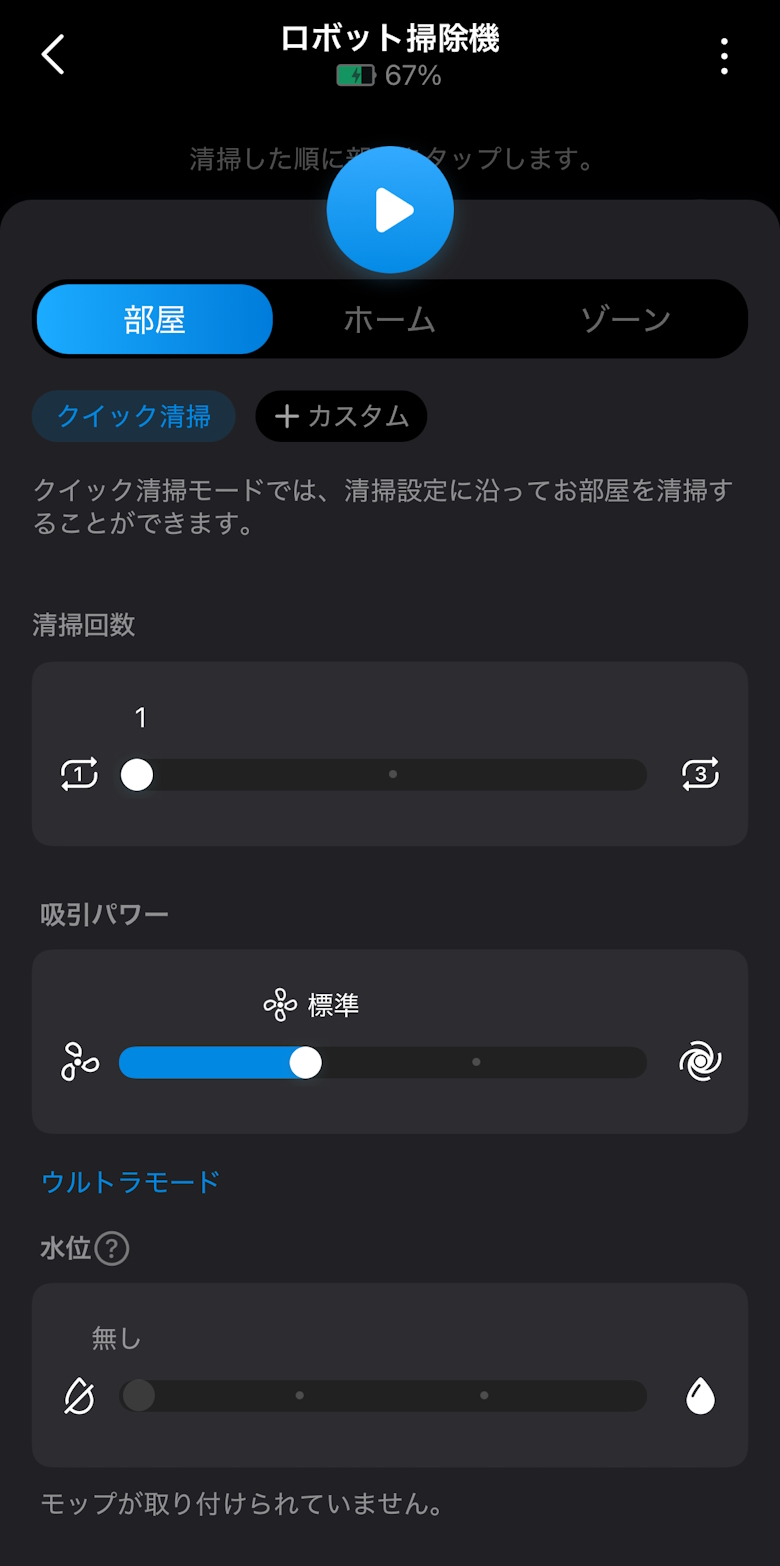Switch to the ホーム tab
Viewport: 780px width, 1566px height.
click(x=390, y=320)
